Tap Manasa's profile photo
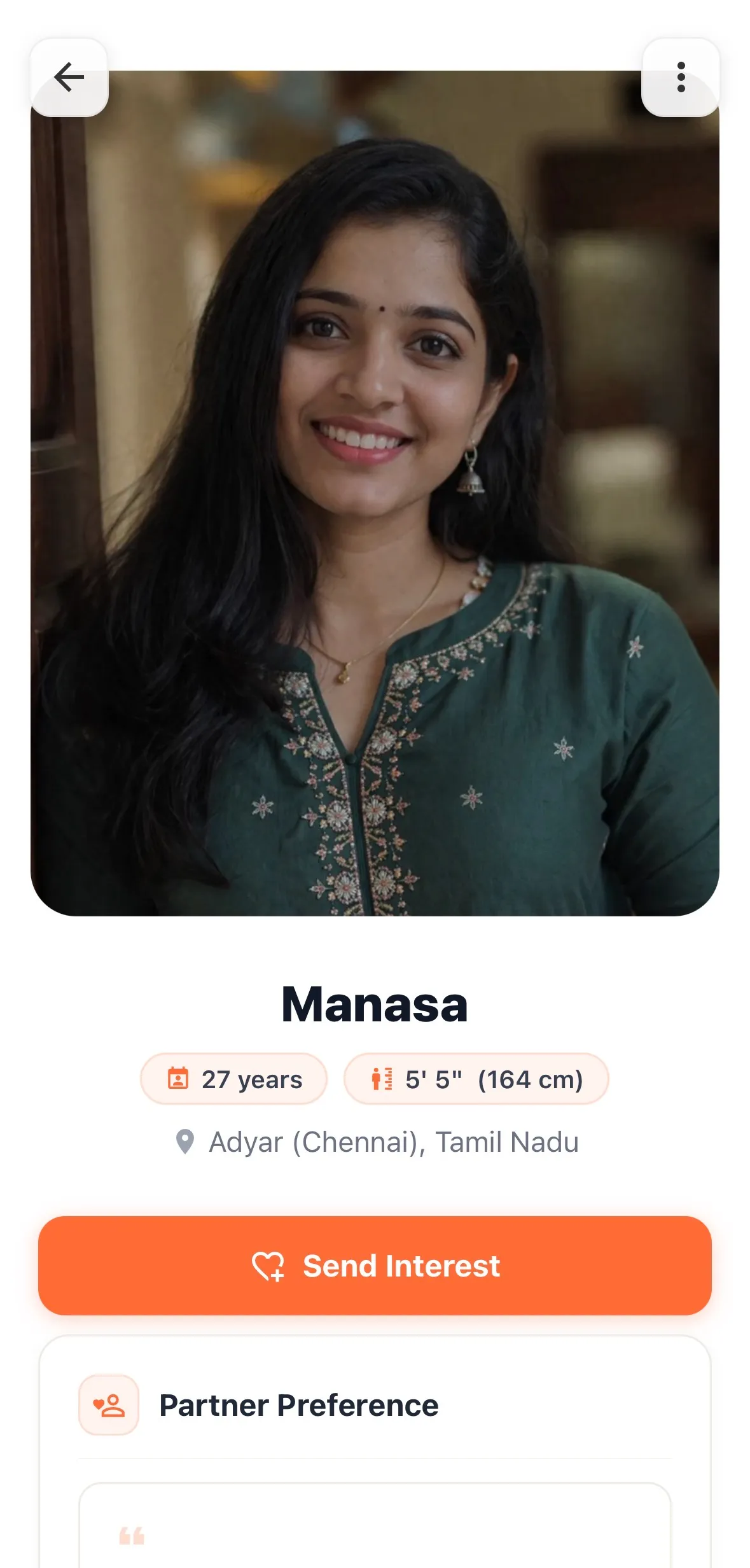This screenshot has width=750, height=1568. click(x=375, y=484)
